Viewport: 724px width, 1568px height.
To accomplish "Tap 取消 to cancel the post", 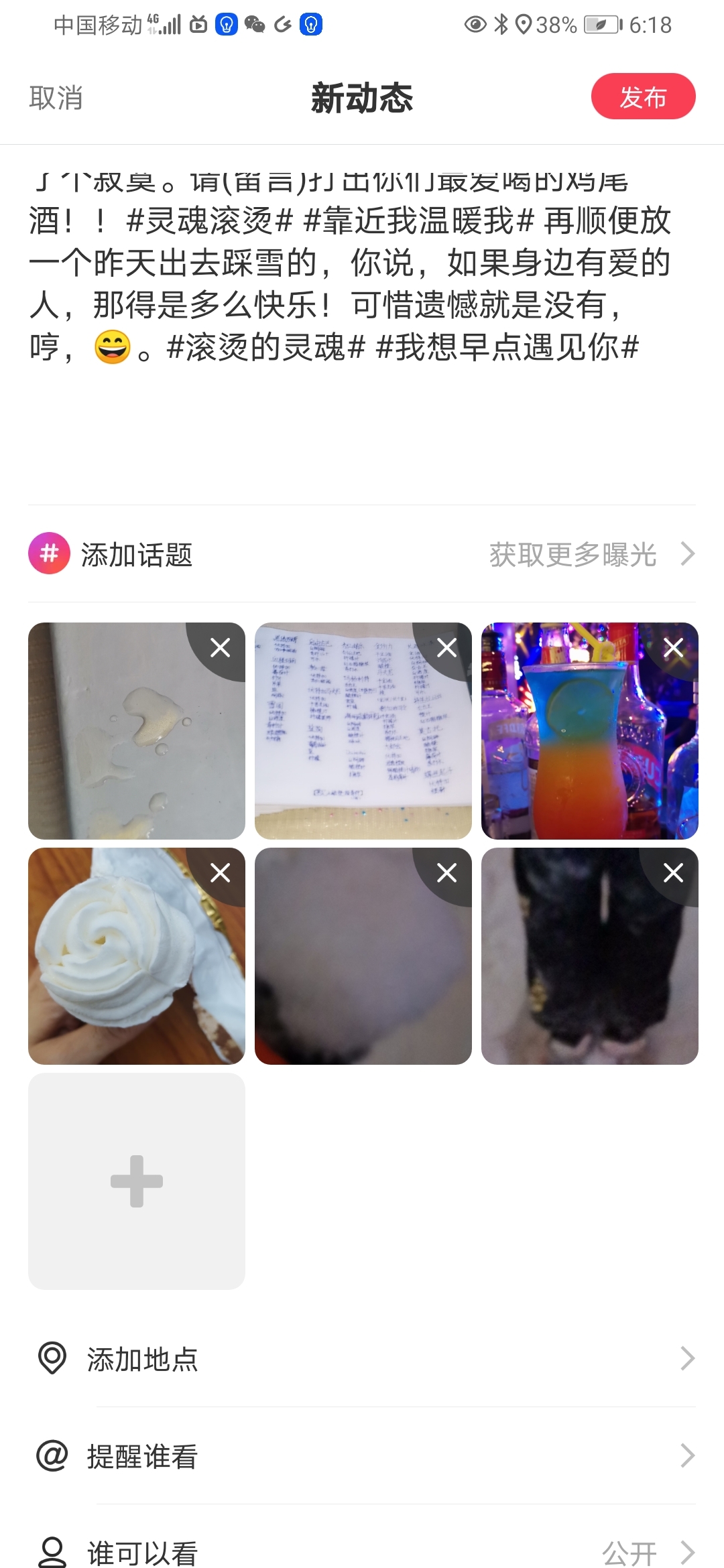I will pyautogui.click(x=56, y=98).
